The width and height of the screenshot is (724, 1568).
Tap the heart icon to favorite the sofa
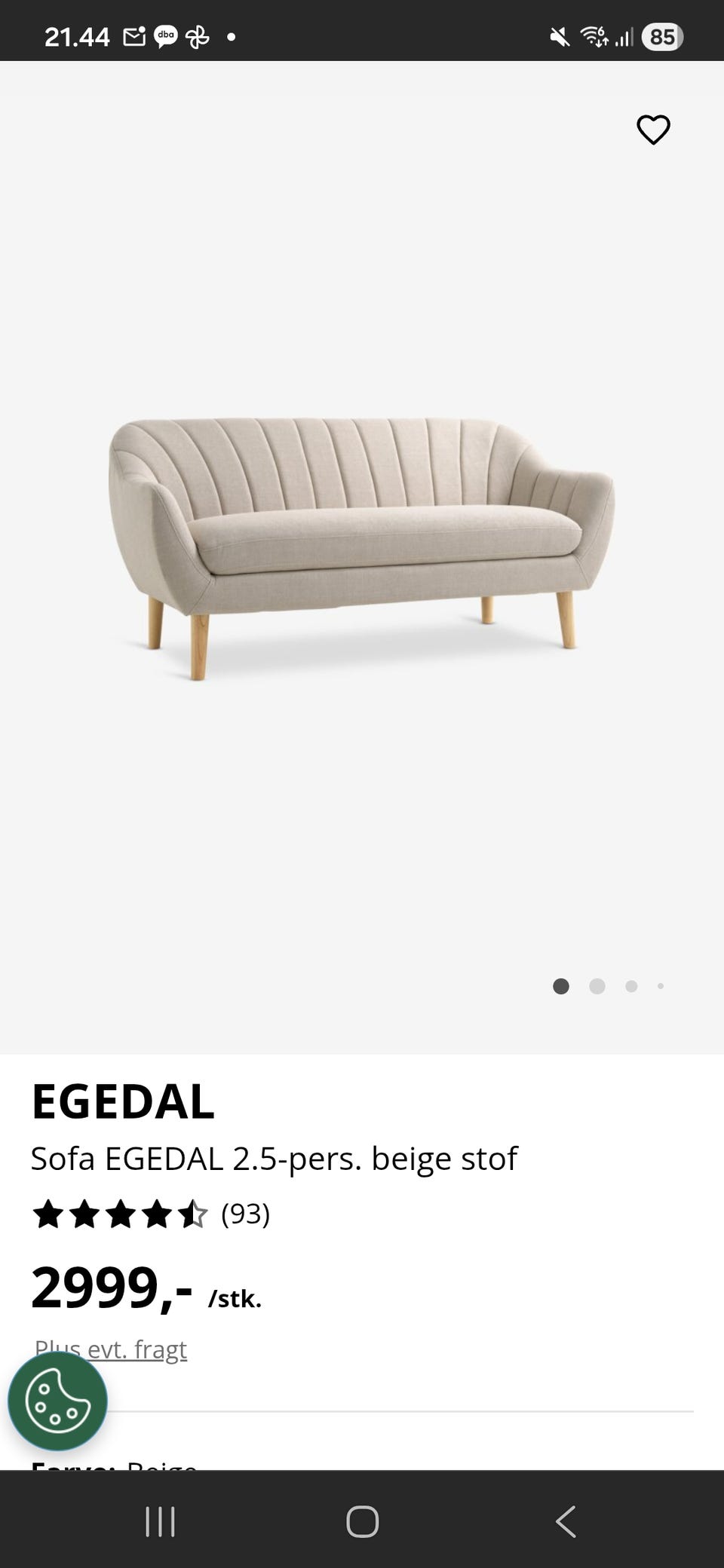click(652, 129)
